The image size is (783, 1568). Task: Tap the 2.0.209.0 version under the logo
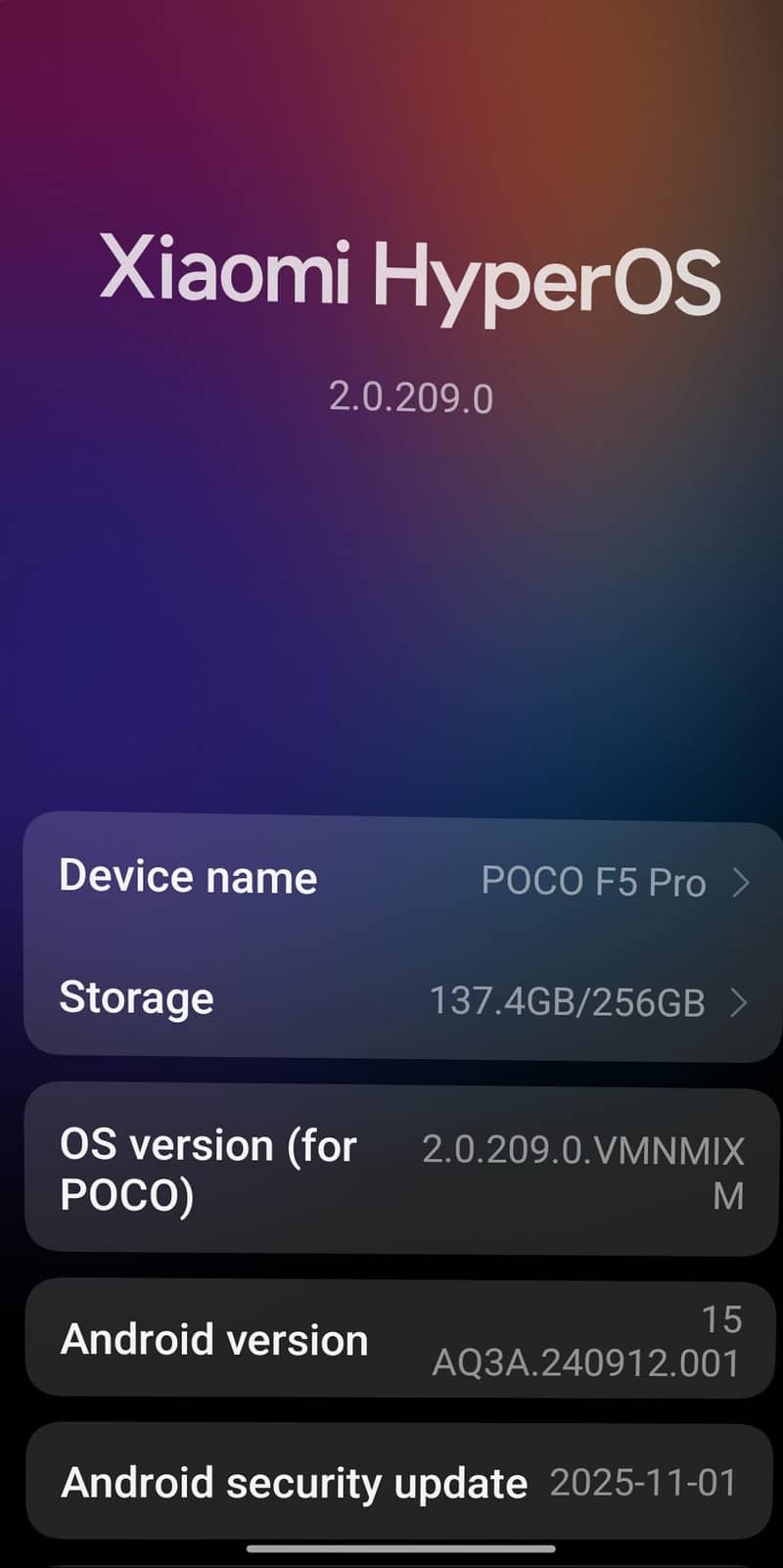tap(409, 398)
